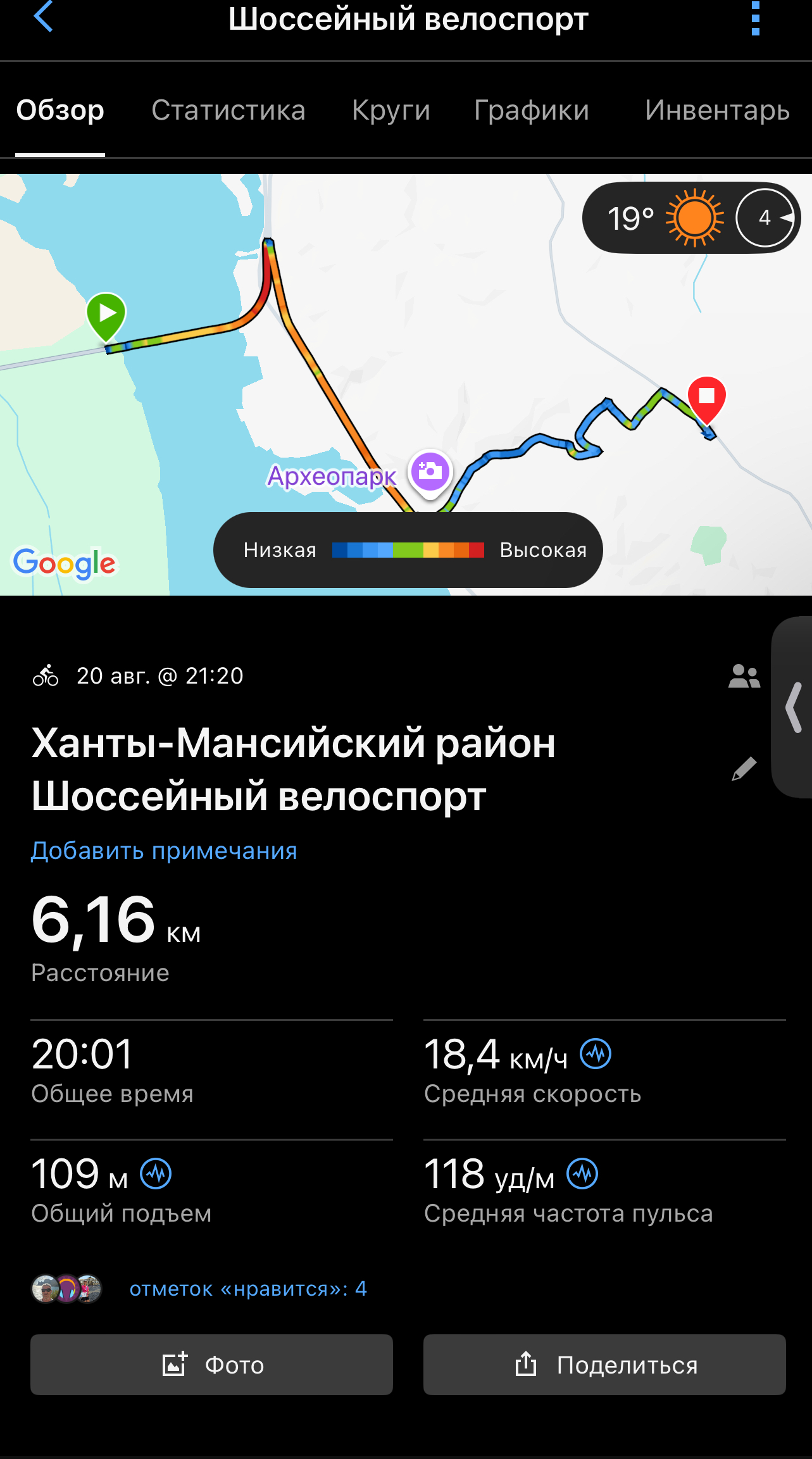
Task: Tap the Фото button
Action: [211, 1365]
